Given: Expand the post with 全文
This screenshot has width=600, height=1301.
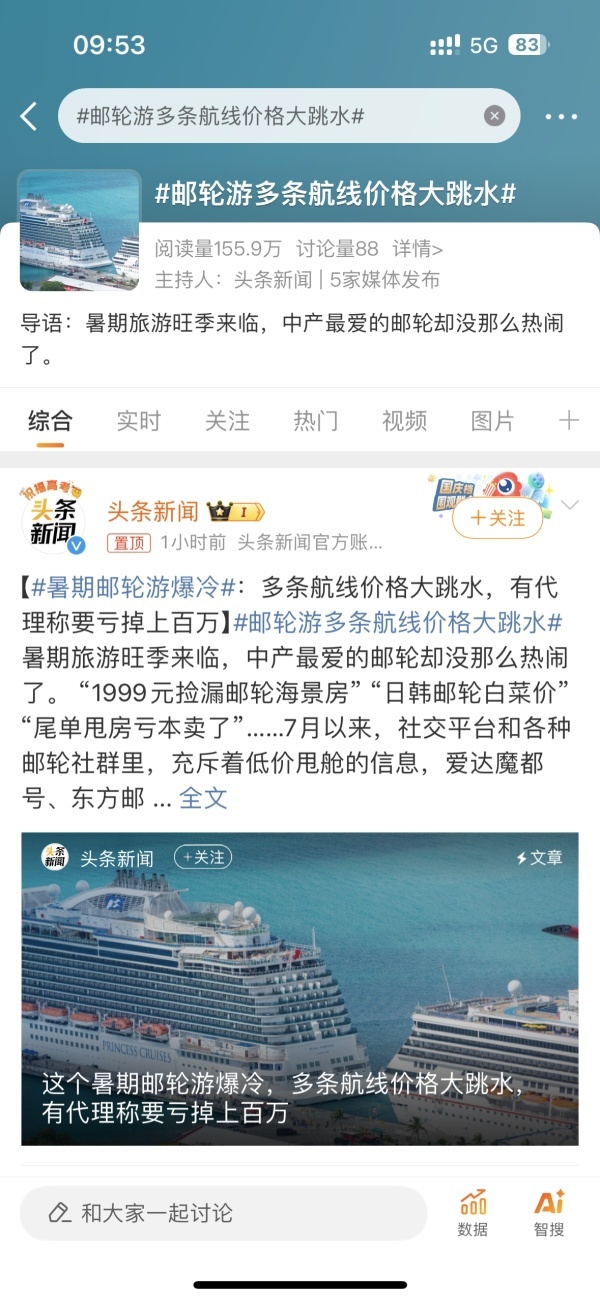Looking at the screenshot, I should tap(203, 798).
